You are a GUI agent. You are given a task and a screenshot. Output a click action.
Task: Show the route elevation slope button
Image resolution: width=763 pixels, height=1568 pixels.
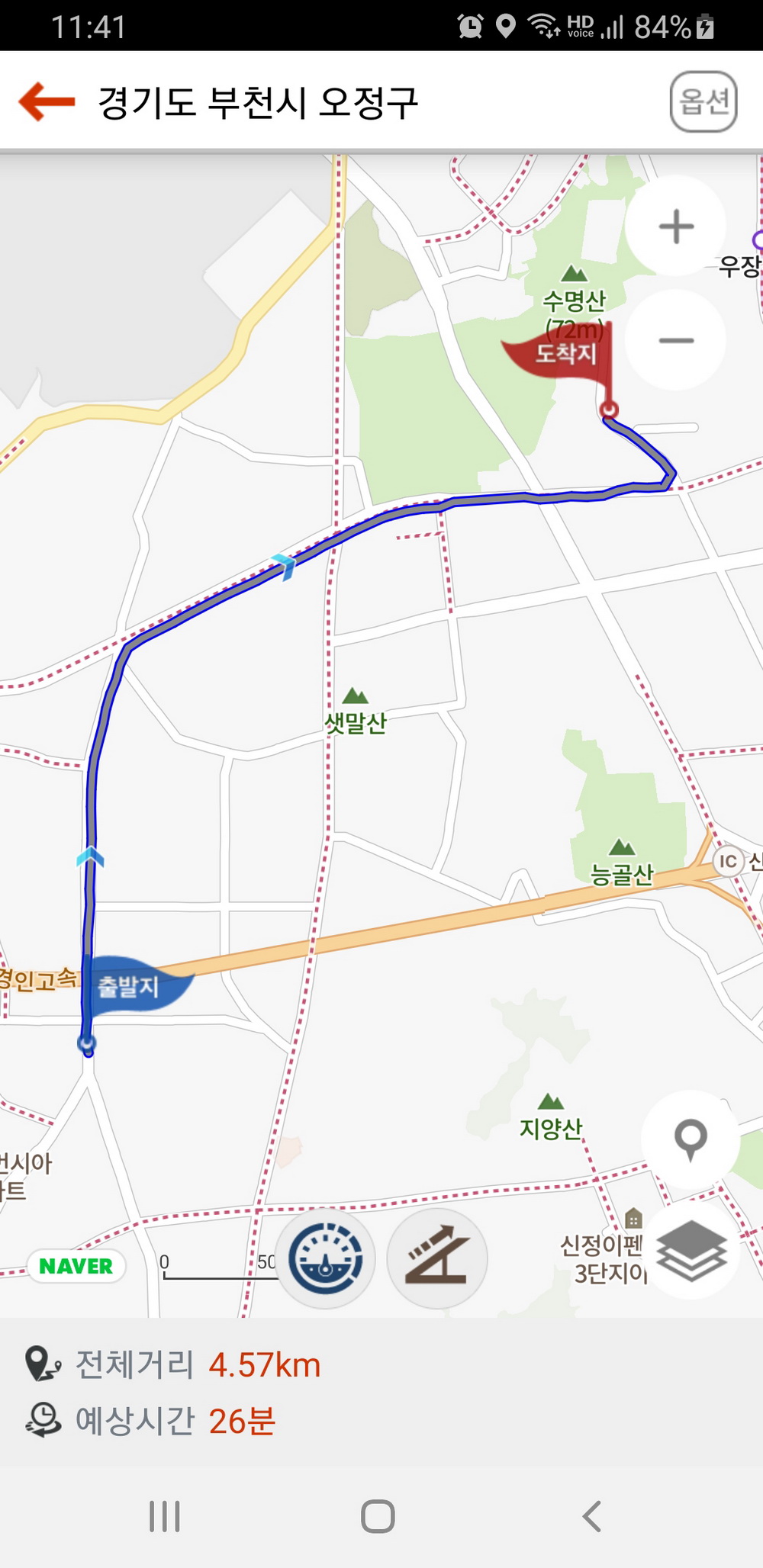click(437, 1258)
